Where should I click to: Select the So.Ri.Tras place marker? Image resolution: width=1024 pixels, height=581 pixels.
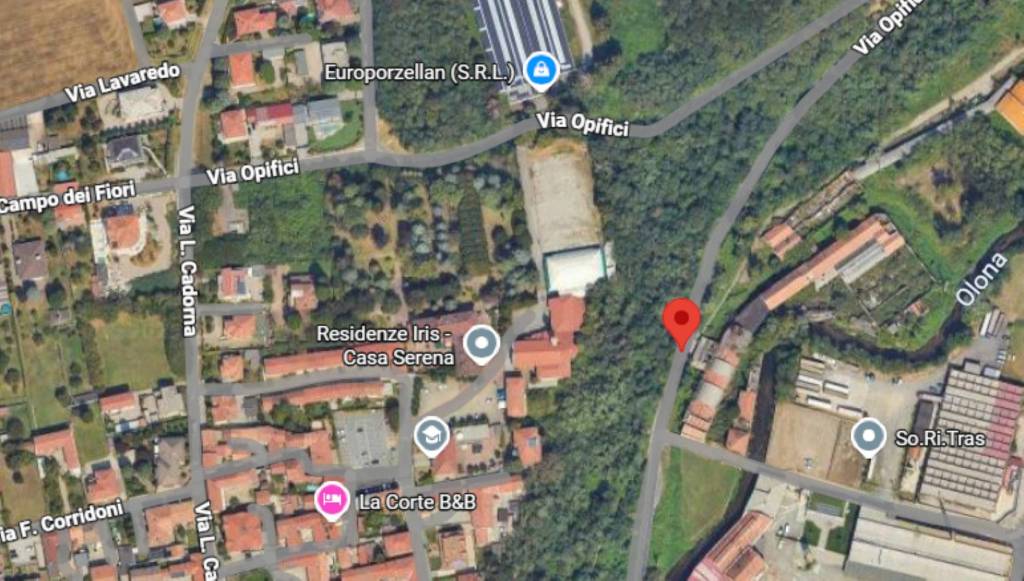[867, 436]
